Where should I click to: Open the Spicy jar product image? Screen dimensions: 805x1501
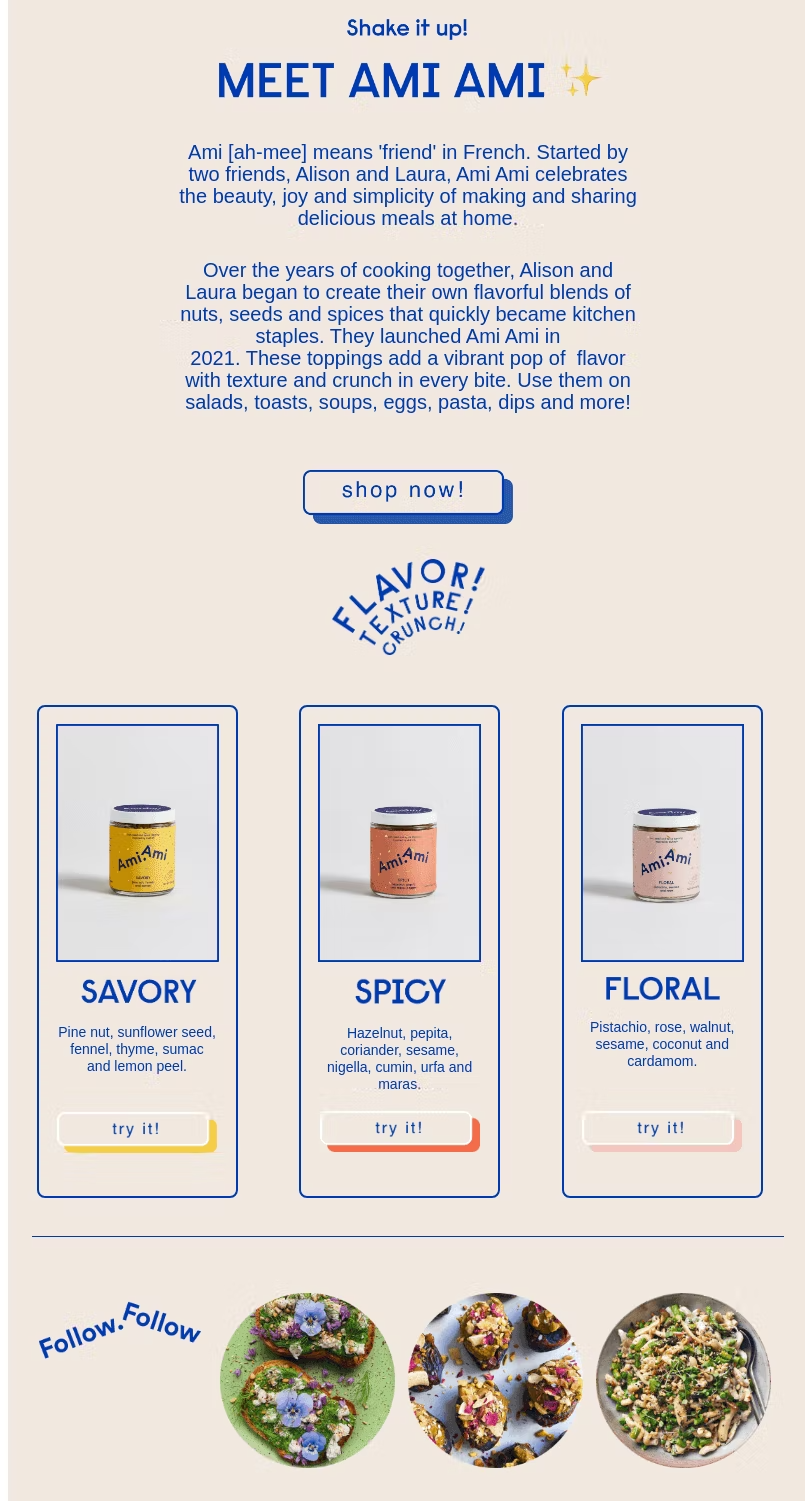coord(400,843)
